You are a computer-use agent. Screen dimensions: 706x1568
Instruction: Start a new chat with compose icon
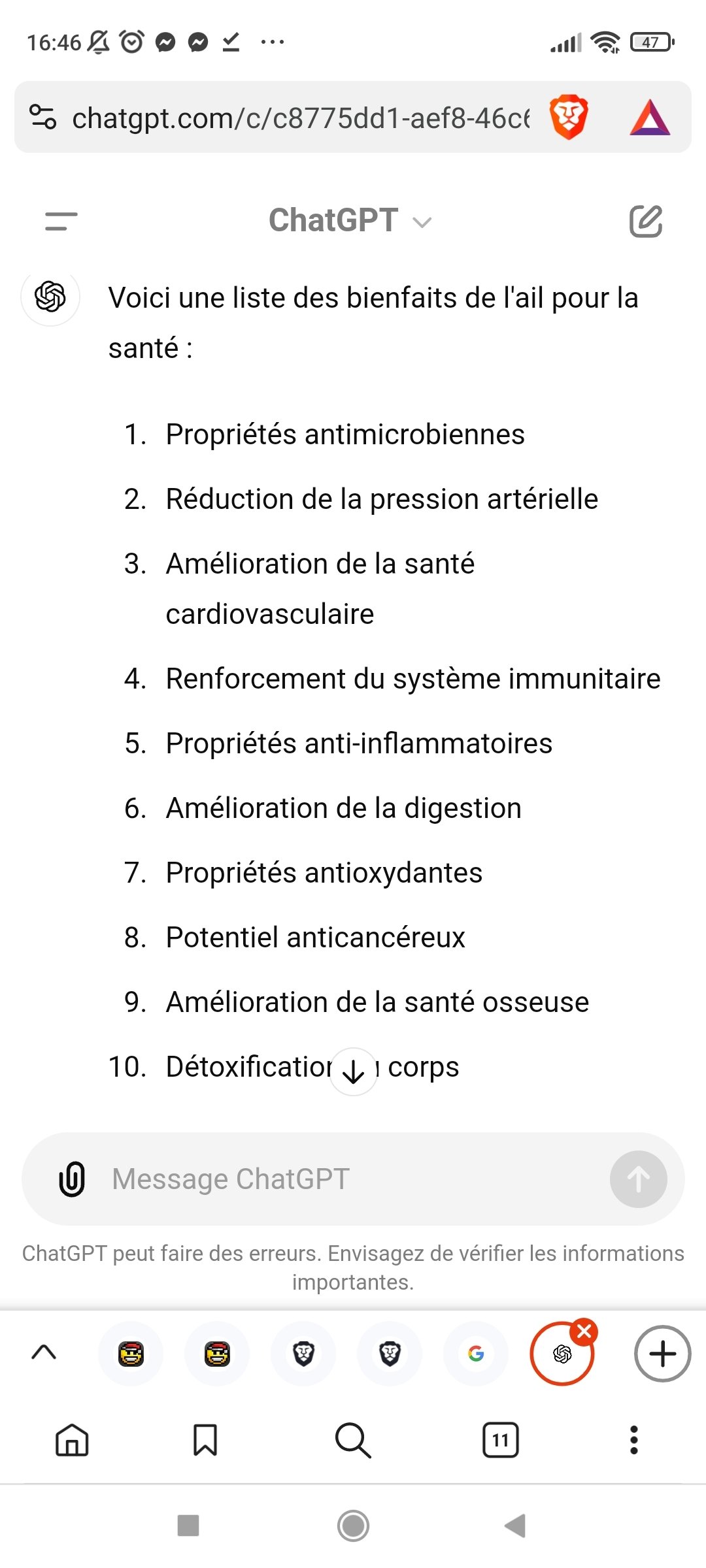[x=646, y=221]
